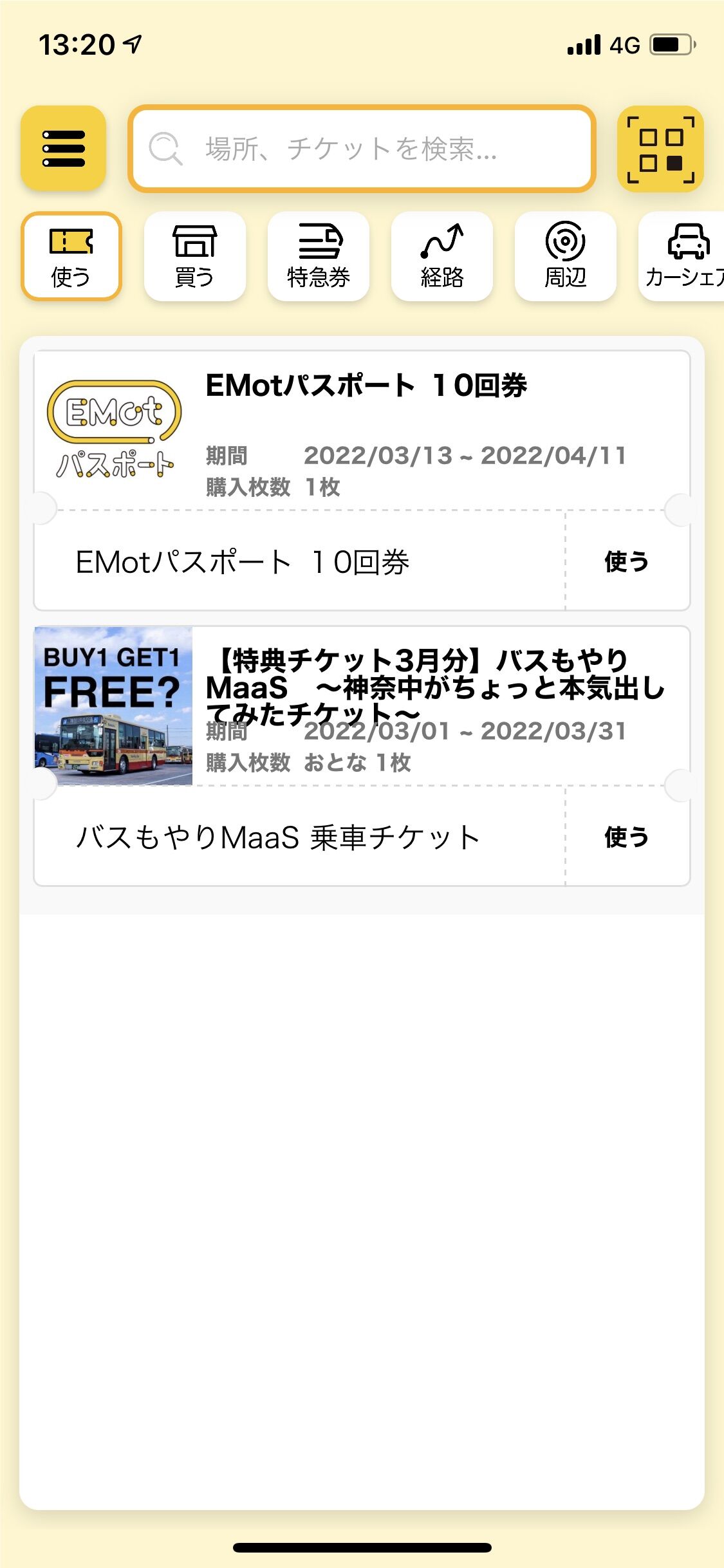This screenshot has width=724, height=1568.
Task: Select the 使う tab
Action: click(71, 256)
